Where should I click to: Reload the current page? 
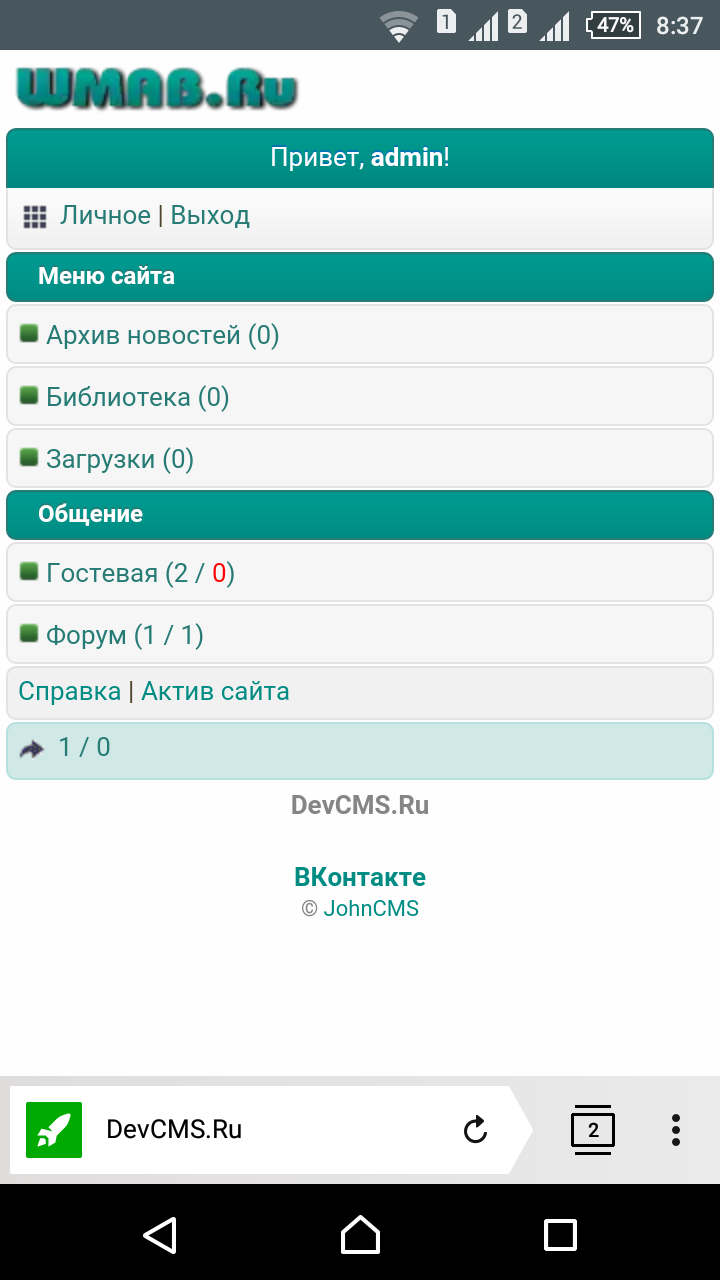pyautogui.click(x=475, y=1130)
